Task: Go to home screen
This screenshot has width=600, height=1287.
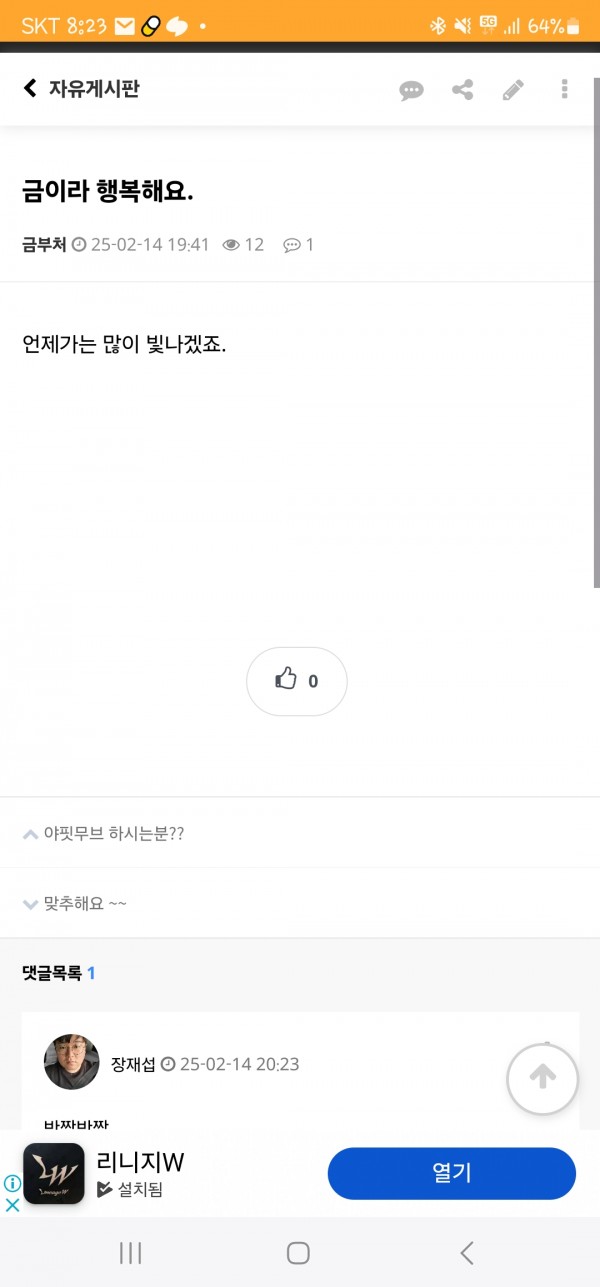Action: coord(298,1253)
